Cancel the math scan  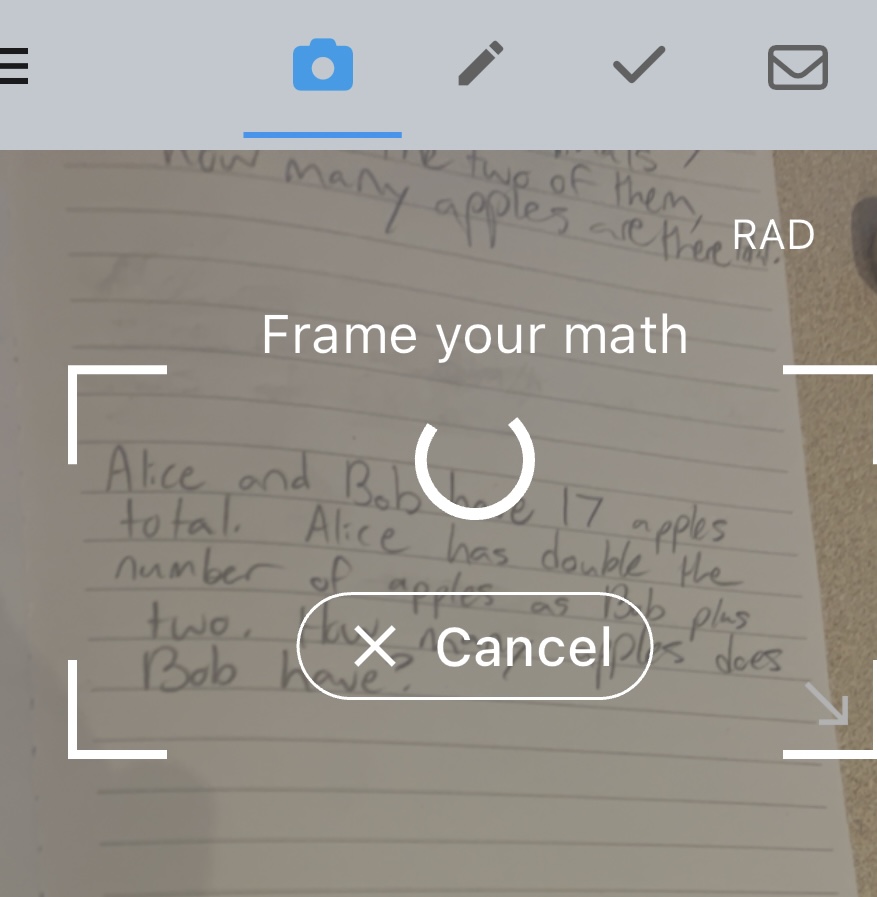coord(475,646)
